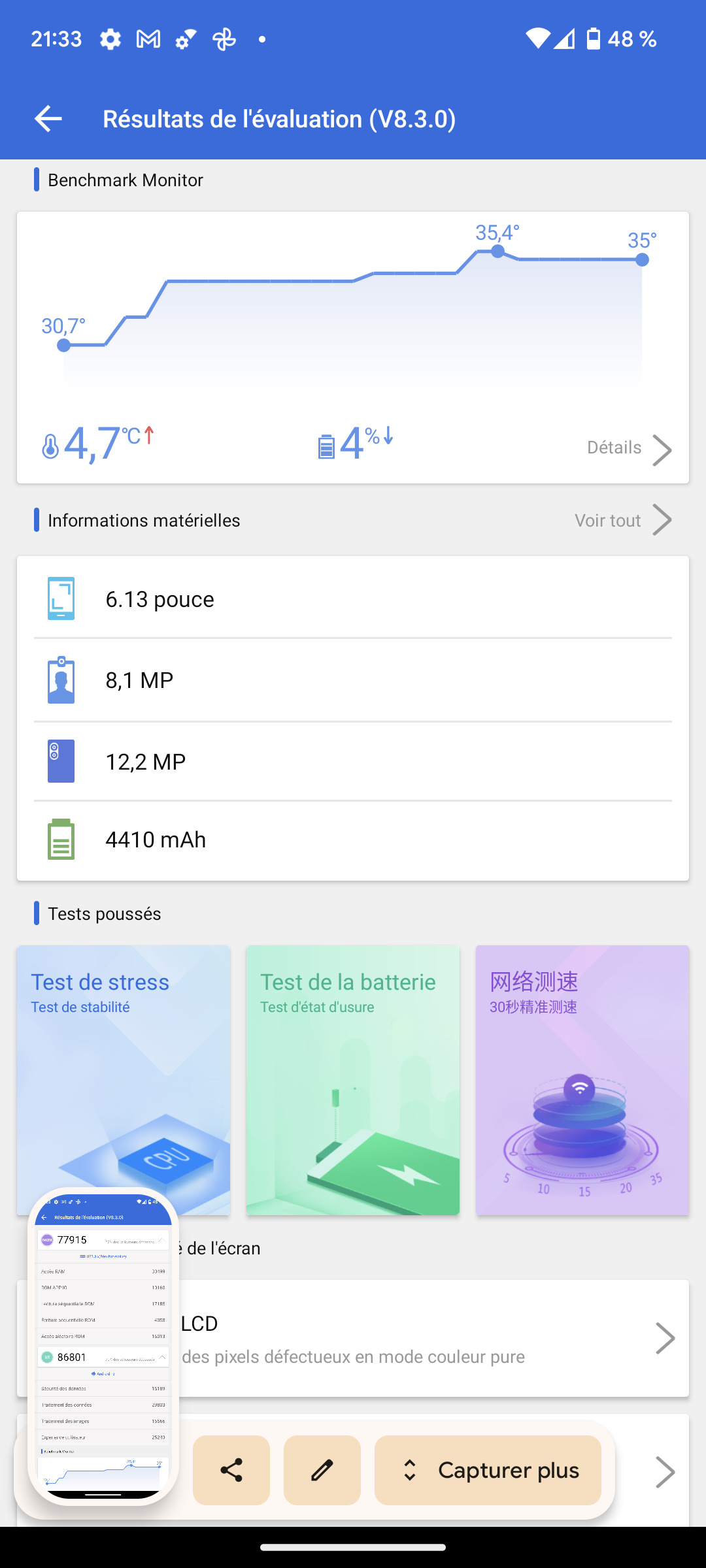The width and height of the screenshot is (706, 1568).
Task: Open the 12,2 MP rear camera row
Action: click(x=353, y=762)
